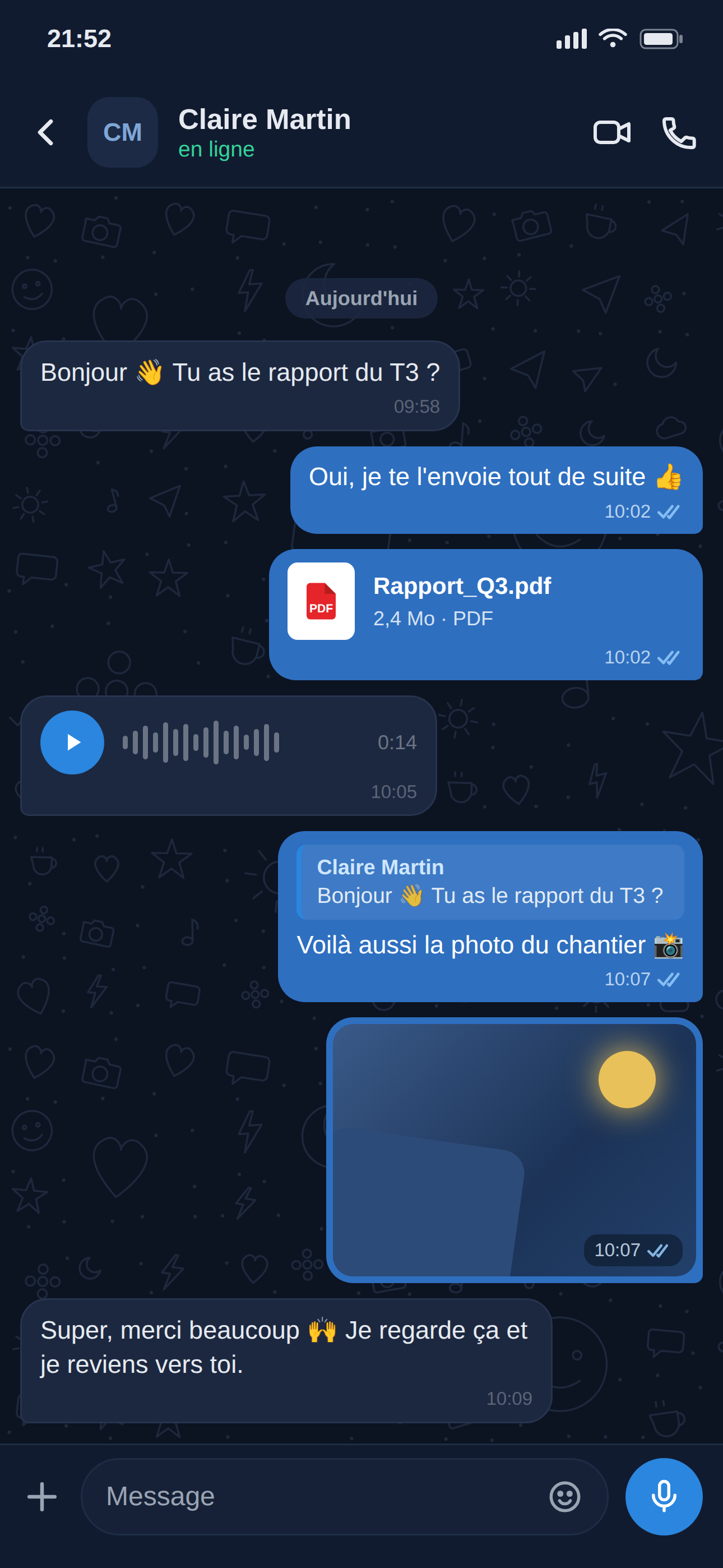Open the Rapport_Q3.pdf attachment
This screenshot has height=1568, width=723.
pyautogui.click(x=486, y=614)
